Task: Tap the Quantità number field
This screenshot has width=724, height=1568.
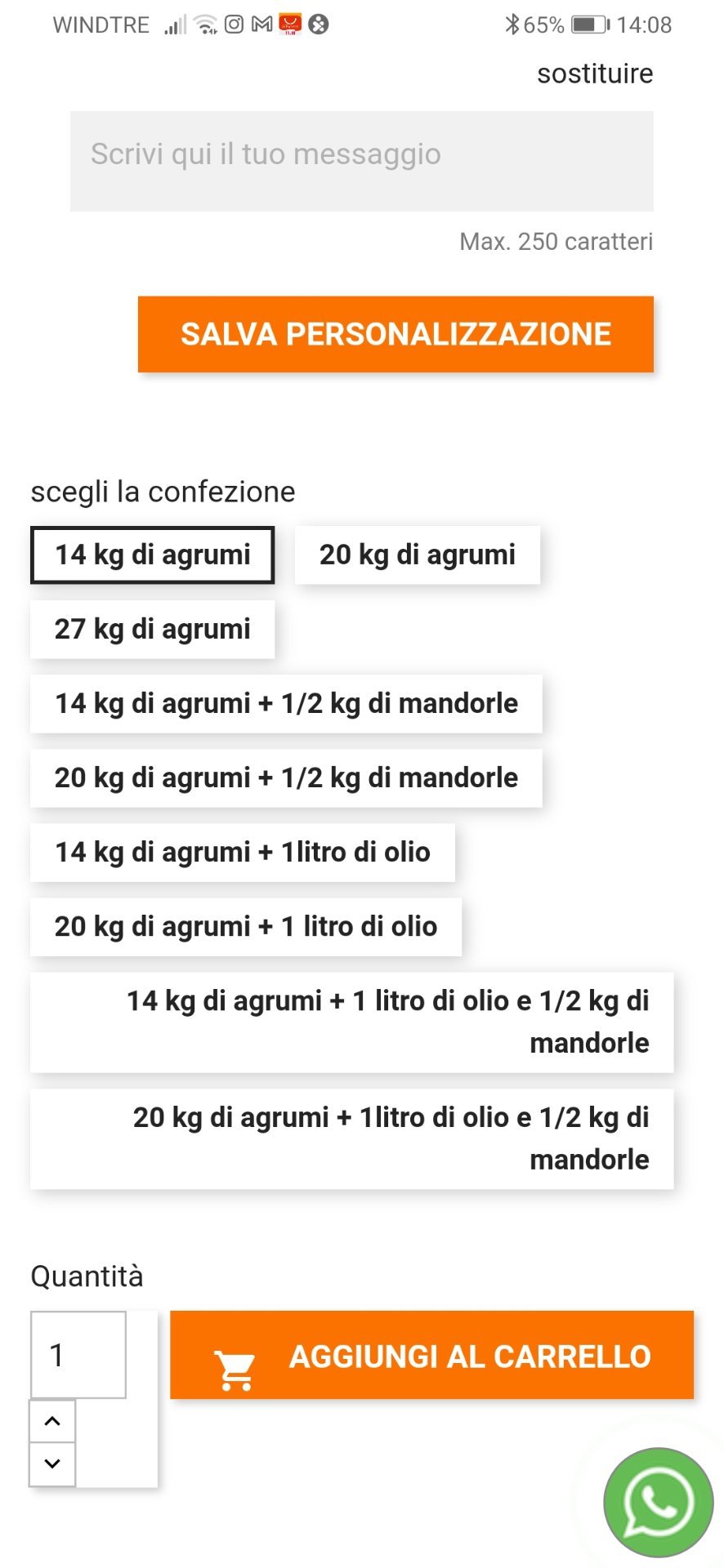Action: pos(78,1355)
